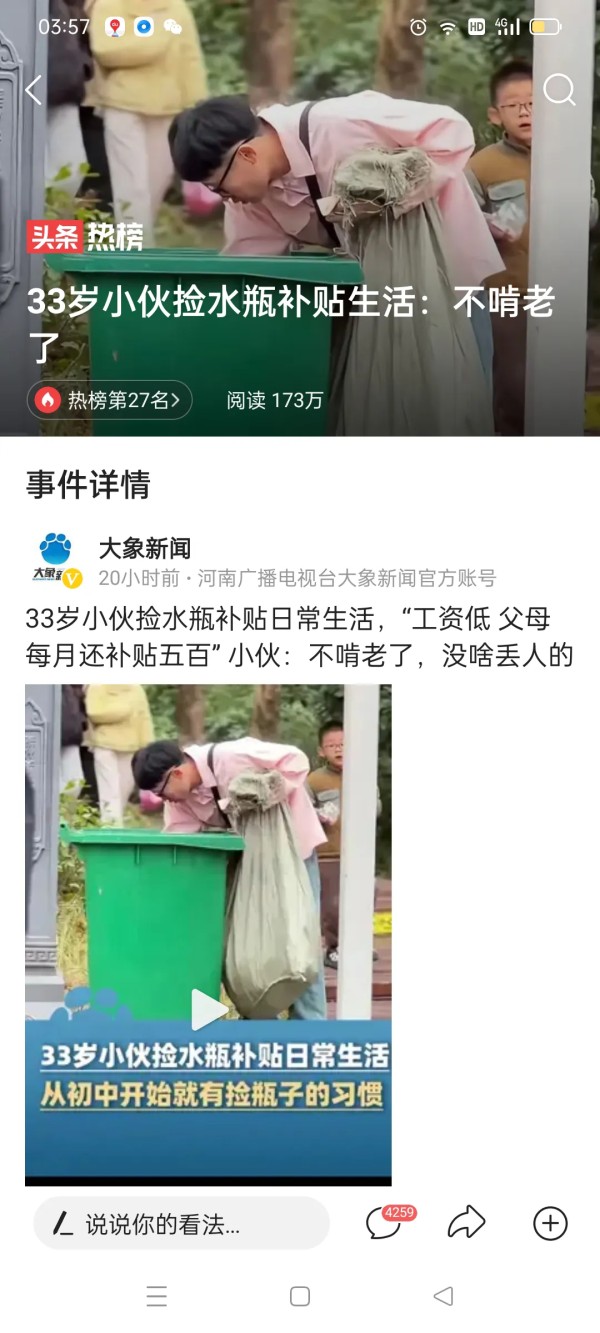Open the 大象新闻 account profile

coord(144,548)
